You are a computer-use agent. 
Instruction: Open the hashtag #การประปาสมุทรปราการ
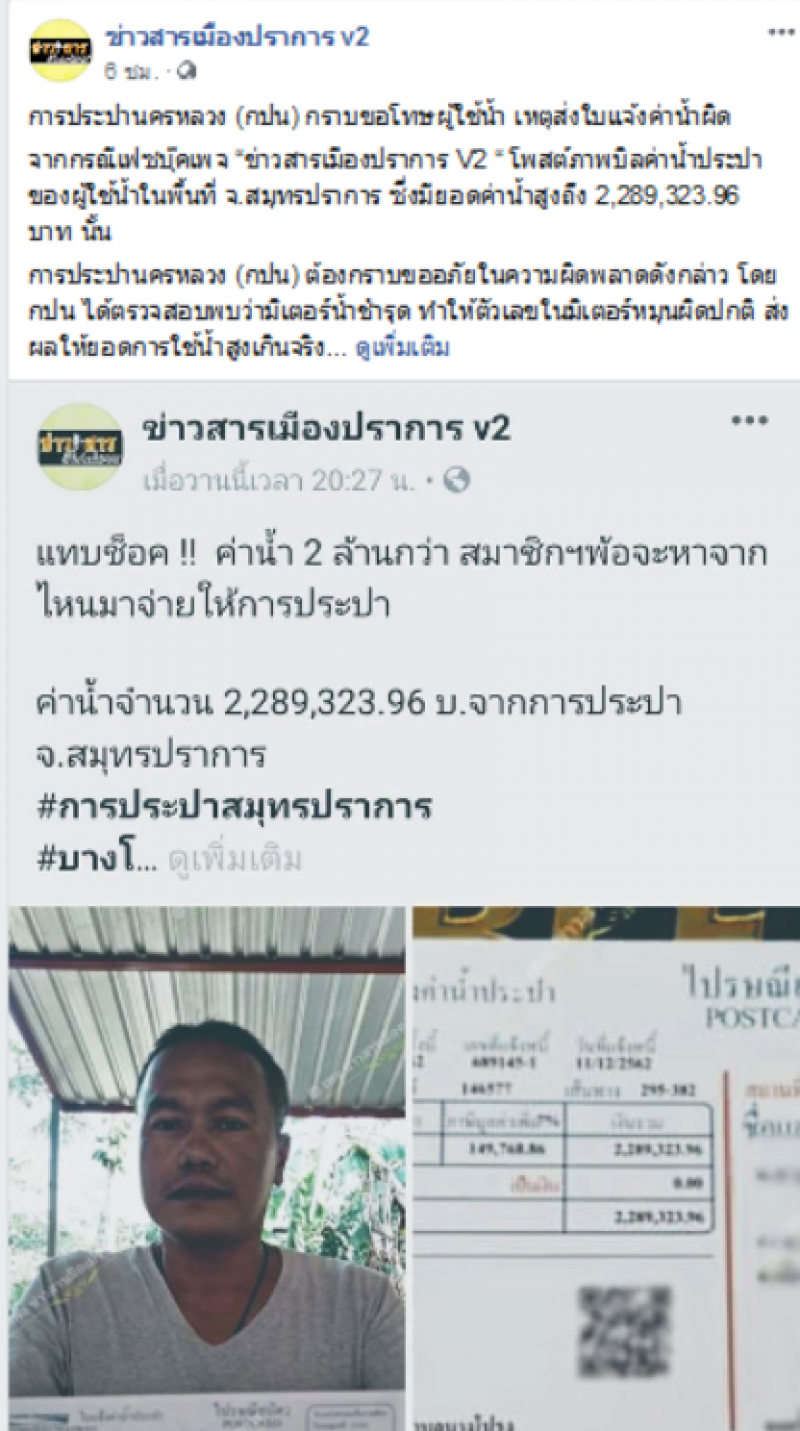click(234, 808)
